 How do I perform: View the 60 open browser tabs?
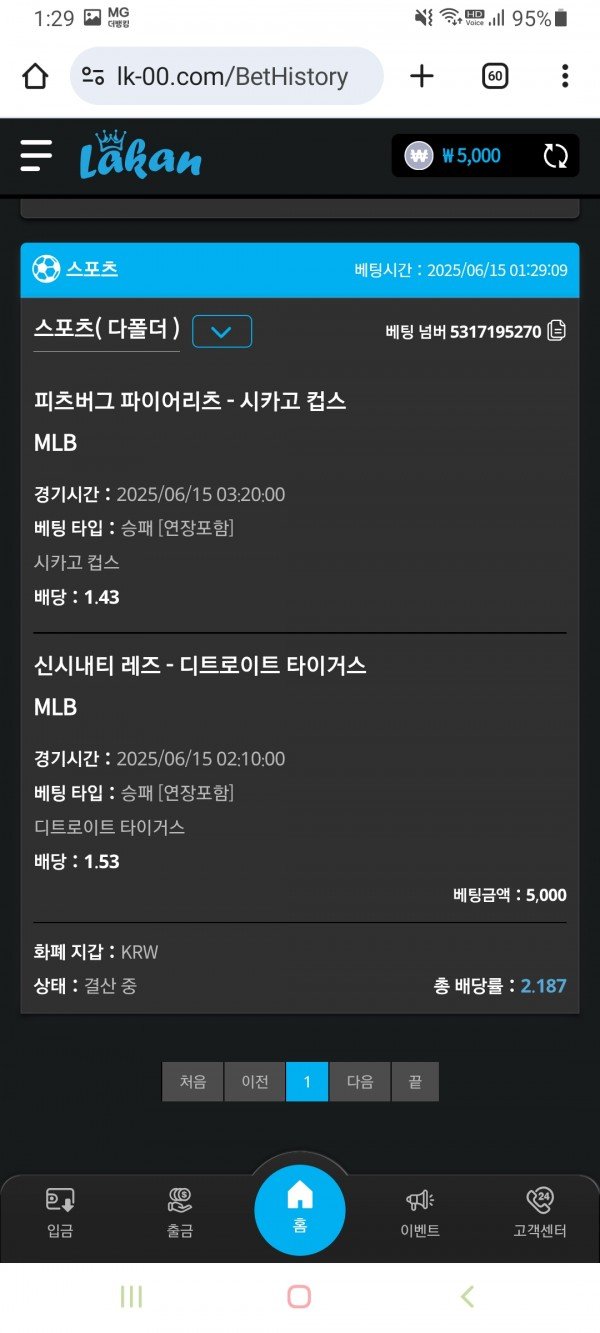click(x=495, y=76)
